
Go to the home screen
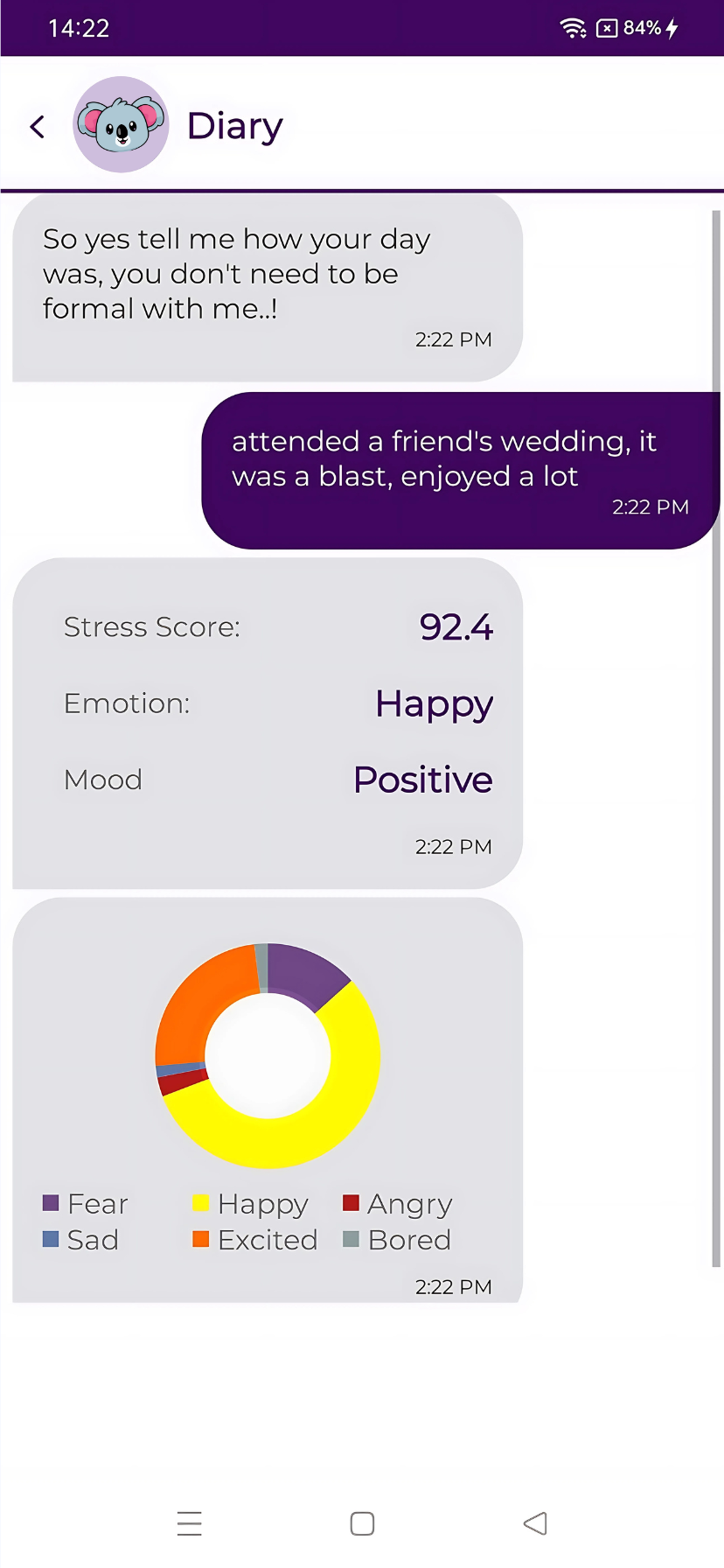pyautogui.click(x=362, y=1523)
